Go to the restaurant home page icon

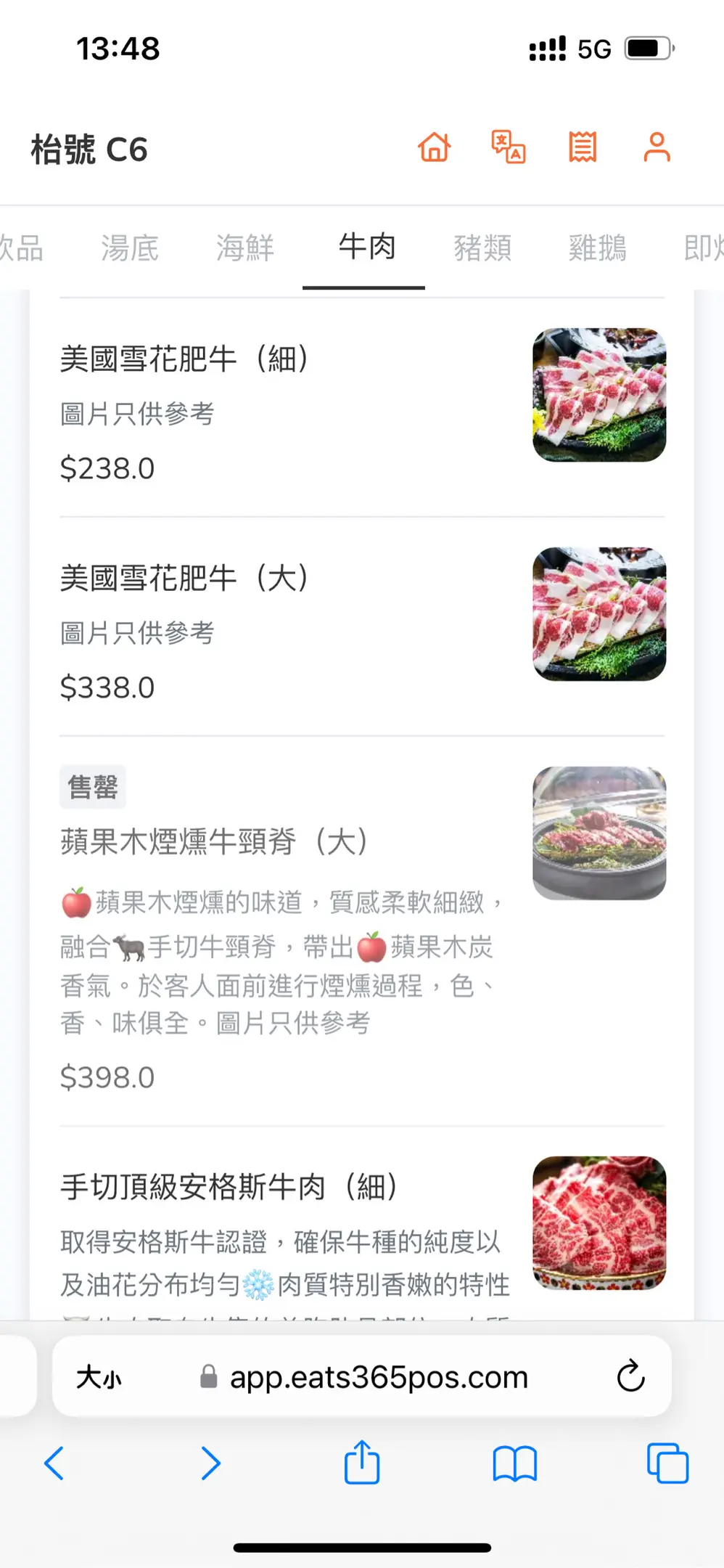tap(435, 147)
